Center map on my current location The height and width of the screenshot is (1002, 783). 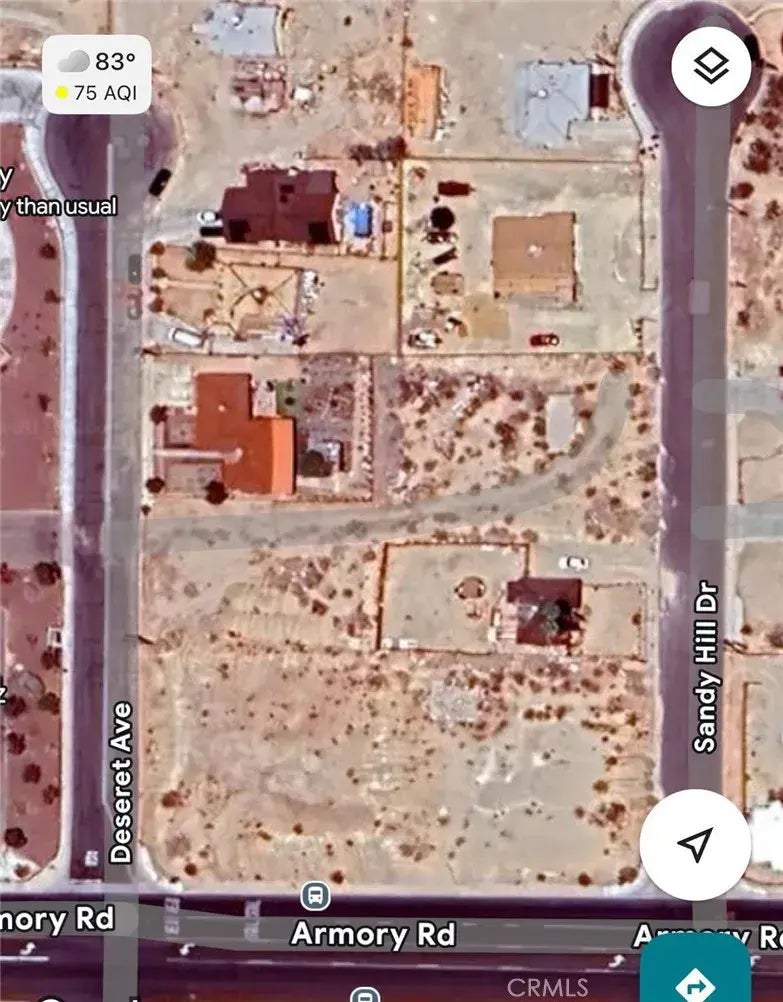click(695, 844)
